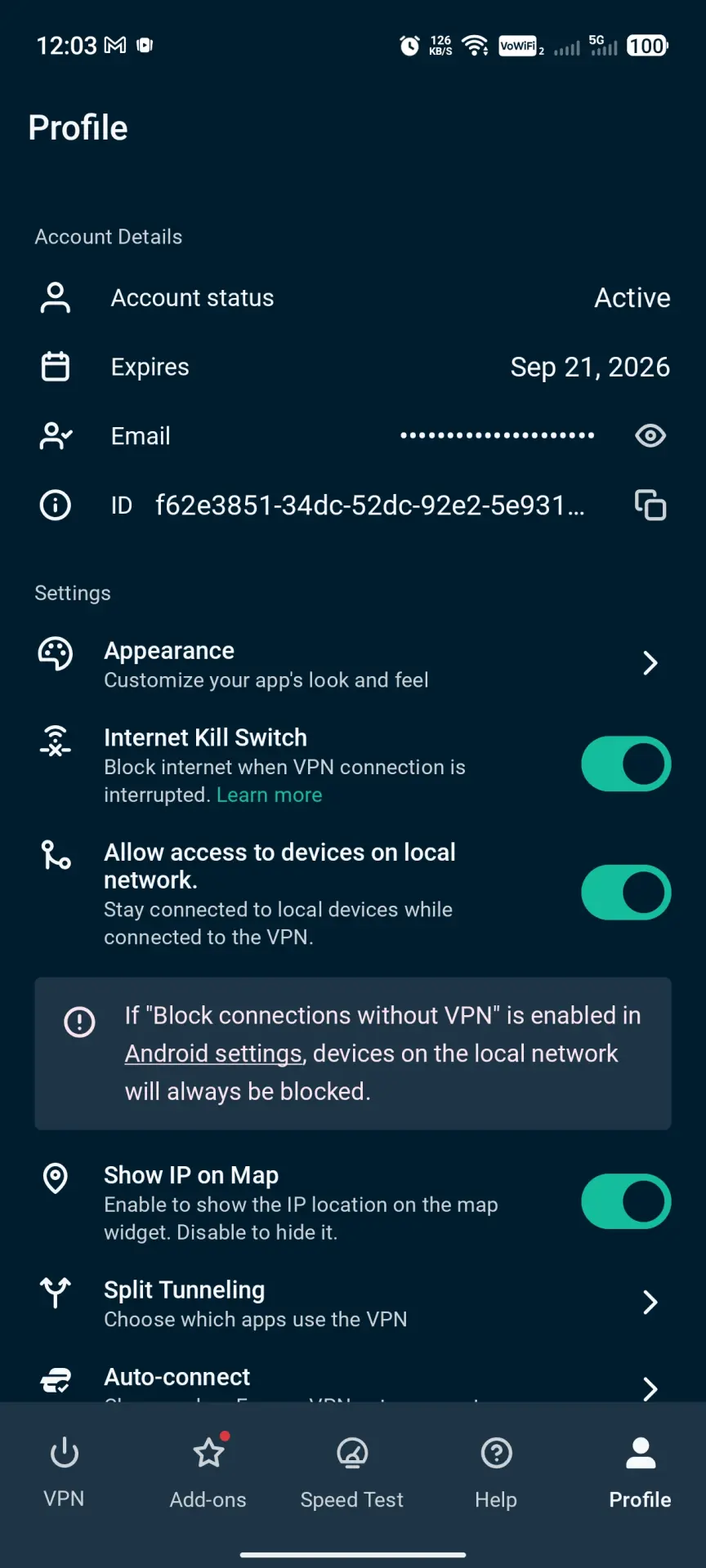Viewport: 706px width, 1568px height.
Task: Toggle off Show IP on Map
Action: (x=626, y=1201)
